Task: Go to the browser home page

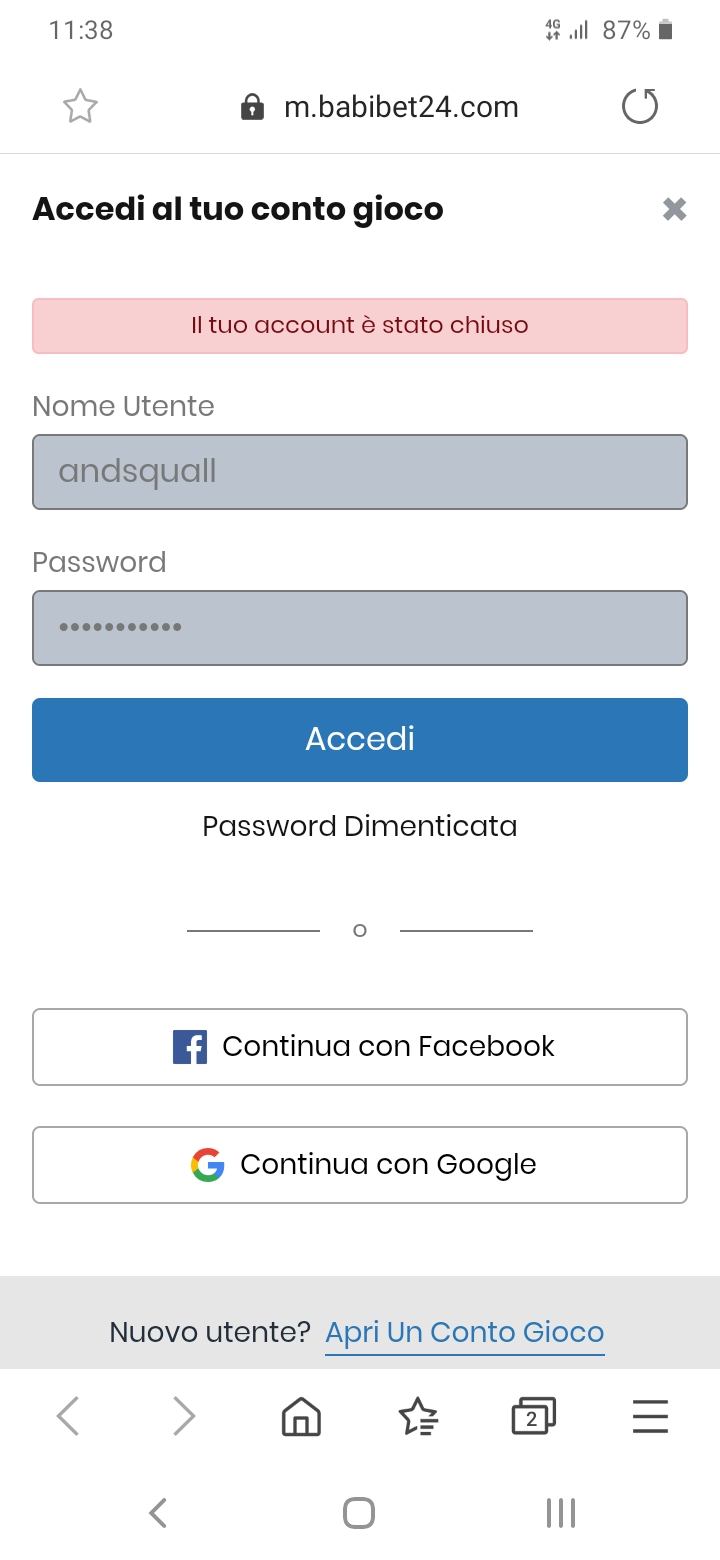Action: (x=301, y=1416)
